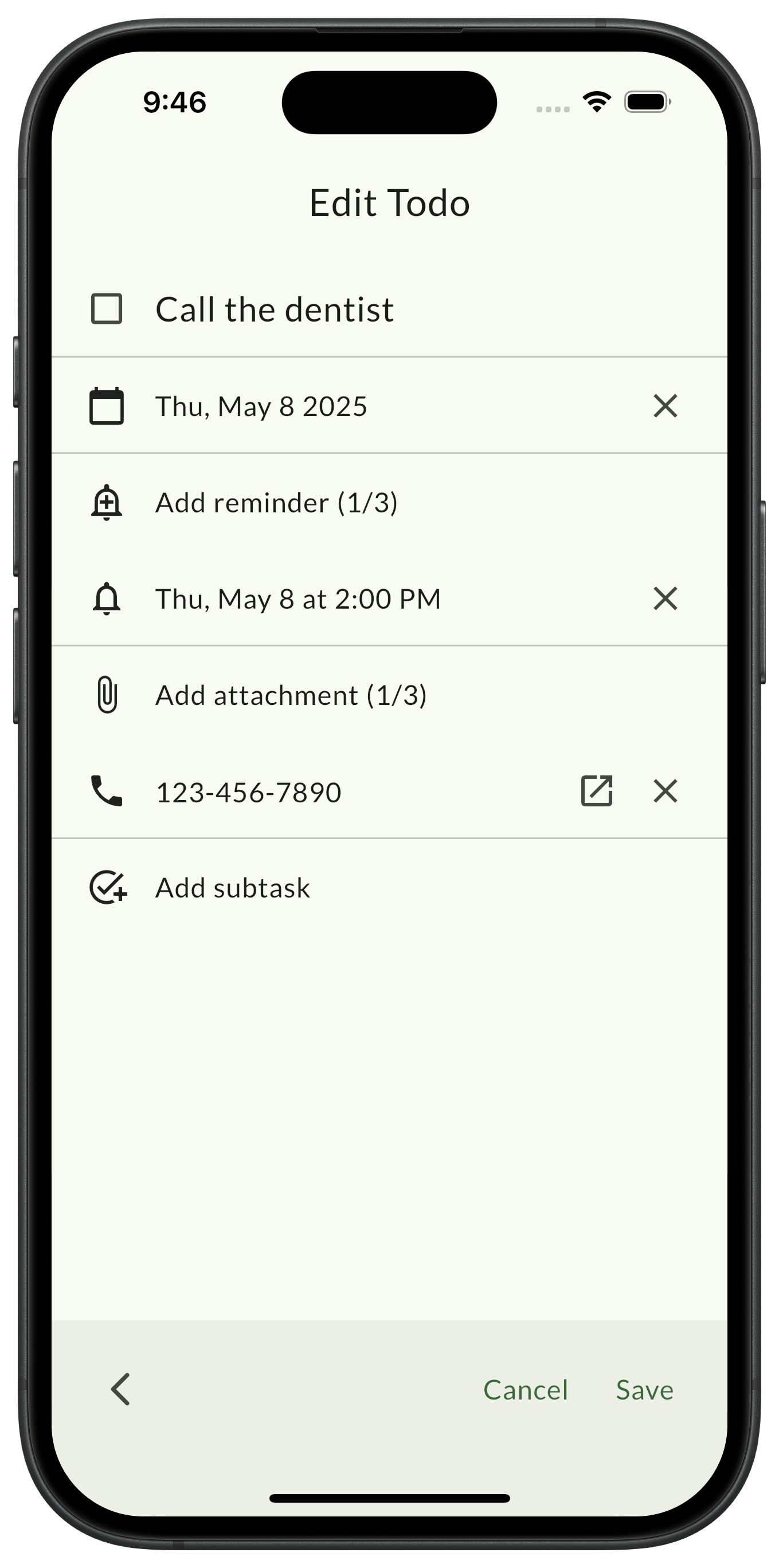Cancel editing the todo
Screen dimensions: 779x1568
point(526,1390)
